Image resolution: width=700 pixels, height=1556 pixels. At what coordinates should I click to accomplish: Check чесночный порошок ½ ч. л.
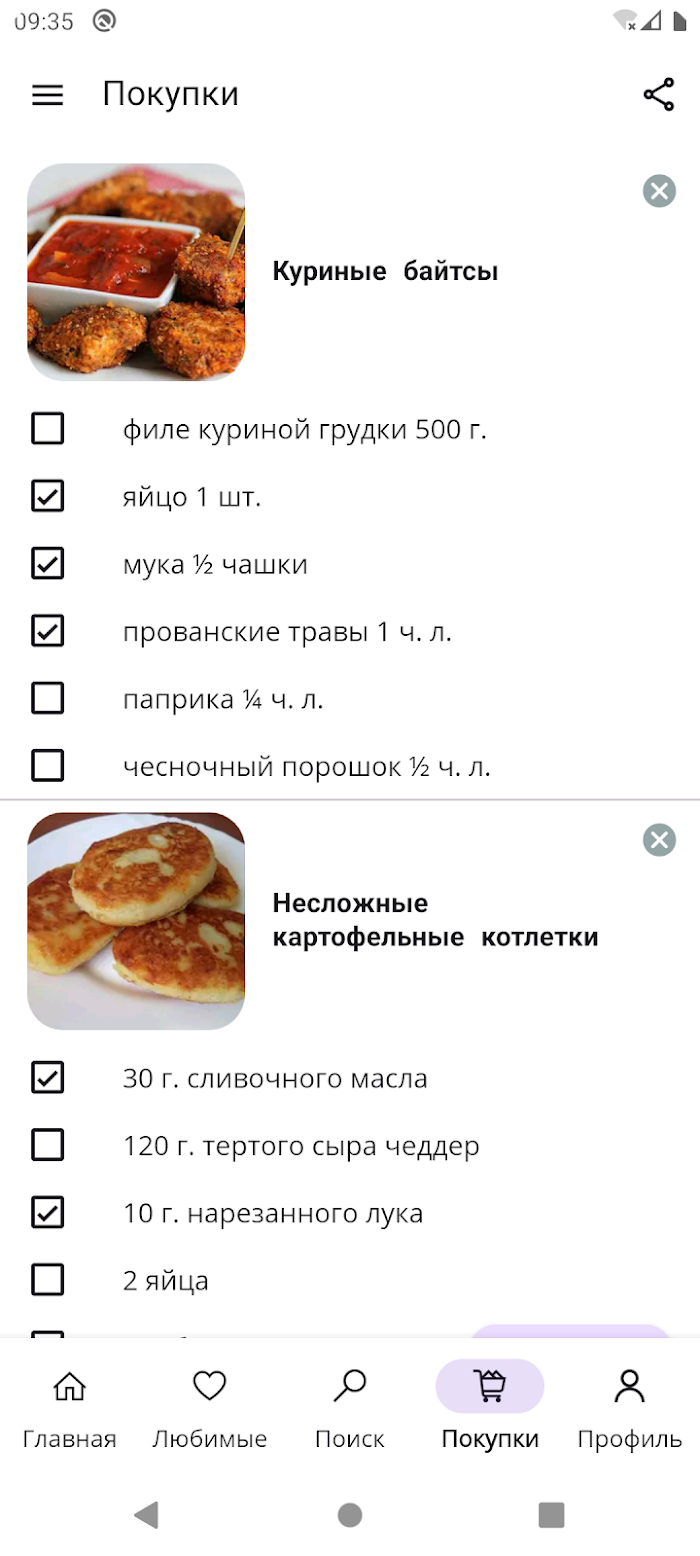[48, 766]
